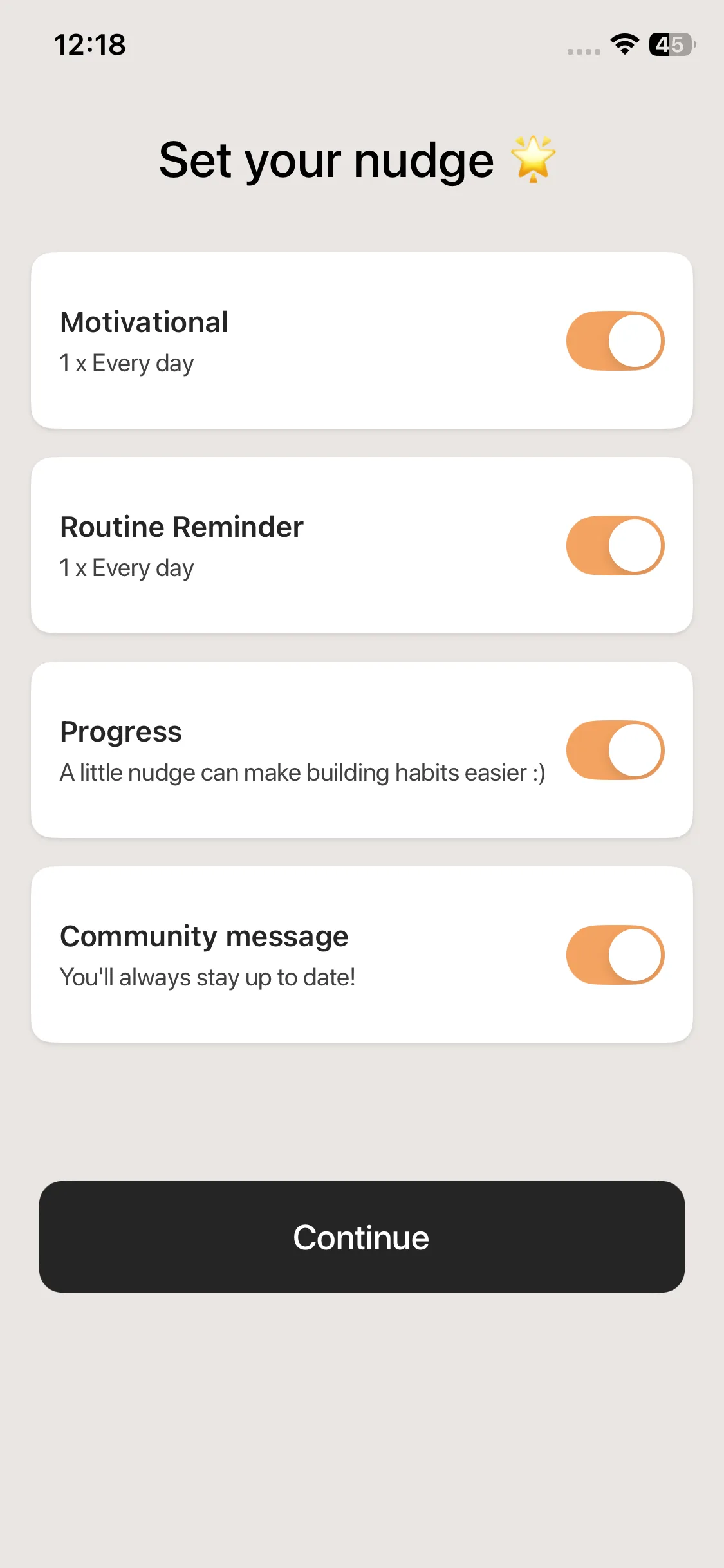This screenshot has height=1568, width=724.
Task: Turn off the Motivational nudge switch
Action: point(615,341)
